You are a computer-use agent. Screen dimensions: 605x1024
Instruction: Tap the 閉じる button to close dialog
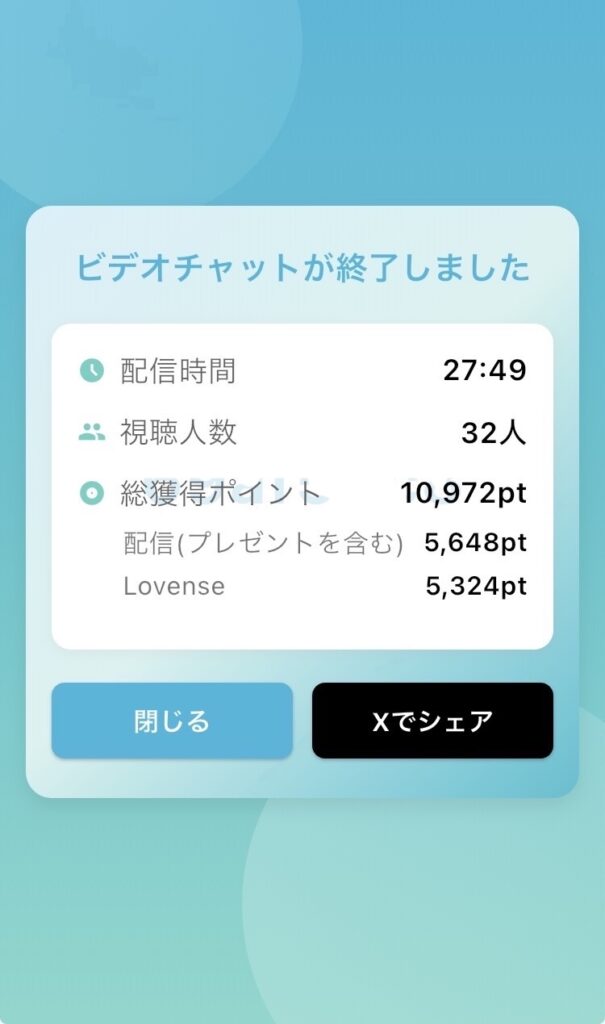click(x=172, y=721)
